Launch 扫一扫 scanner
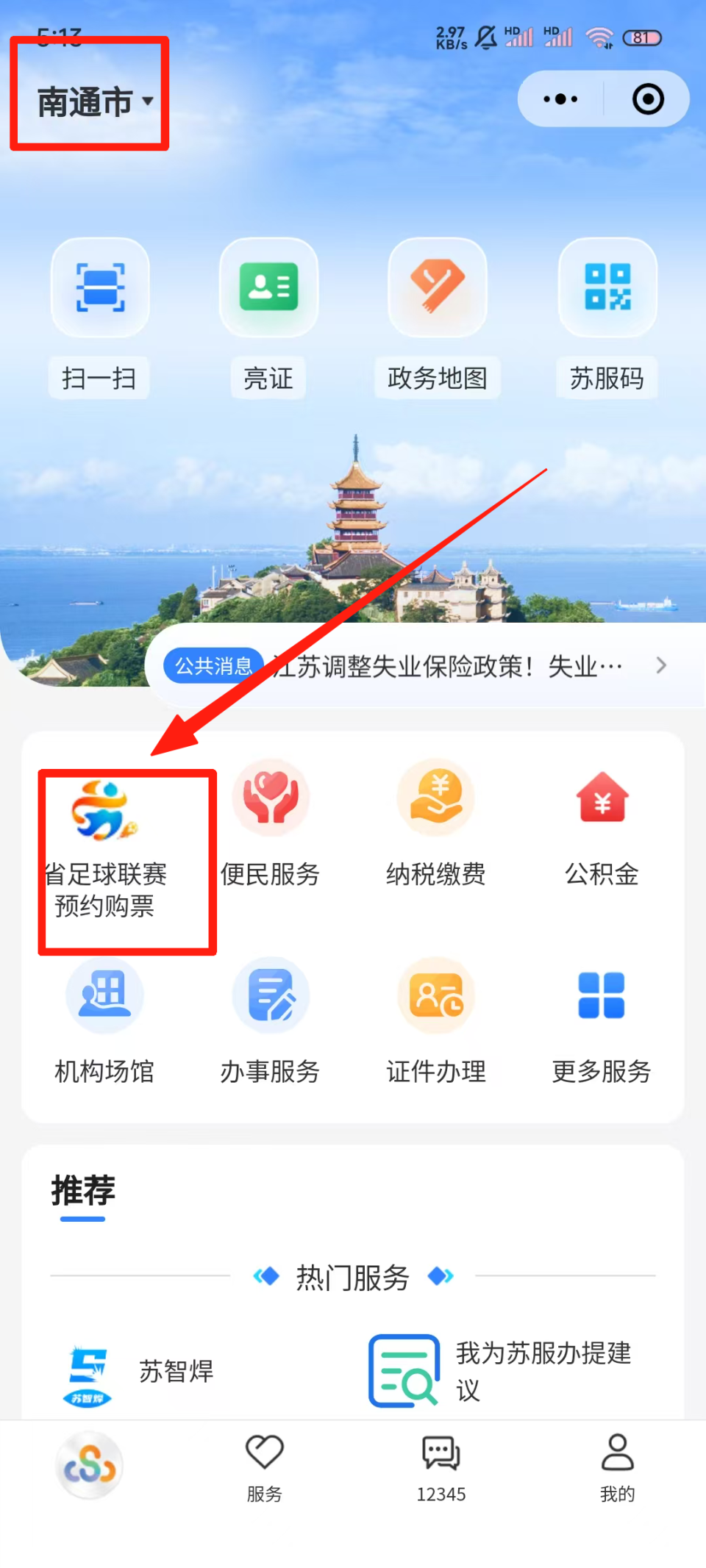 click(x=100, y=288)
